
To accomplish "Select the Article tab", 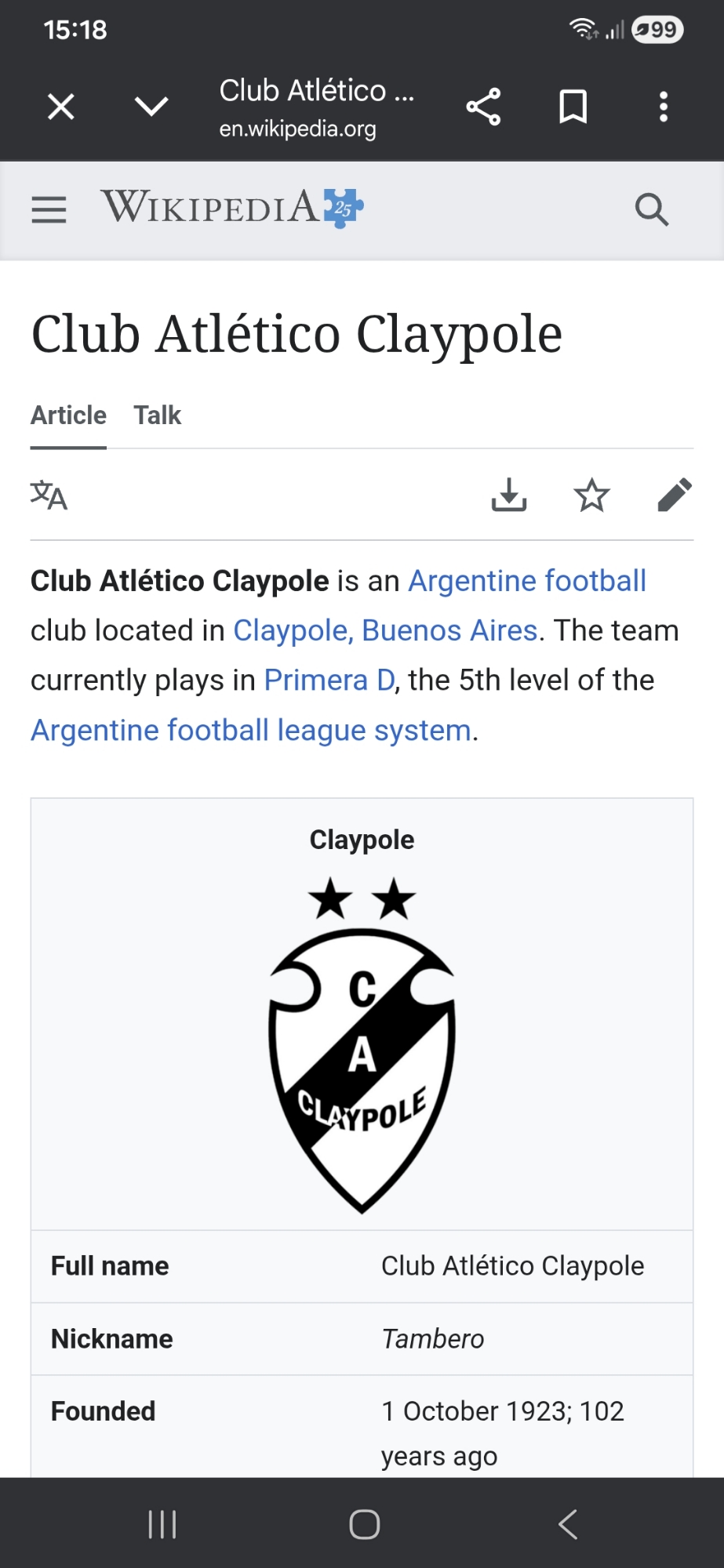I will click(x=68, y=416).
